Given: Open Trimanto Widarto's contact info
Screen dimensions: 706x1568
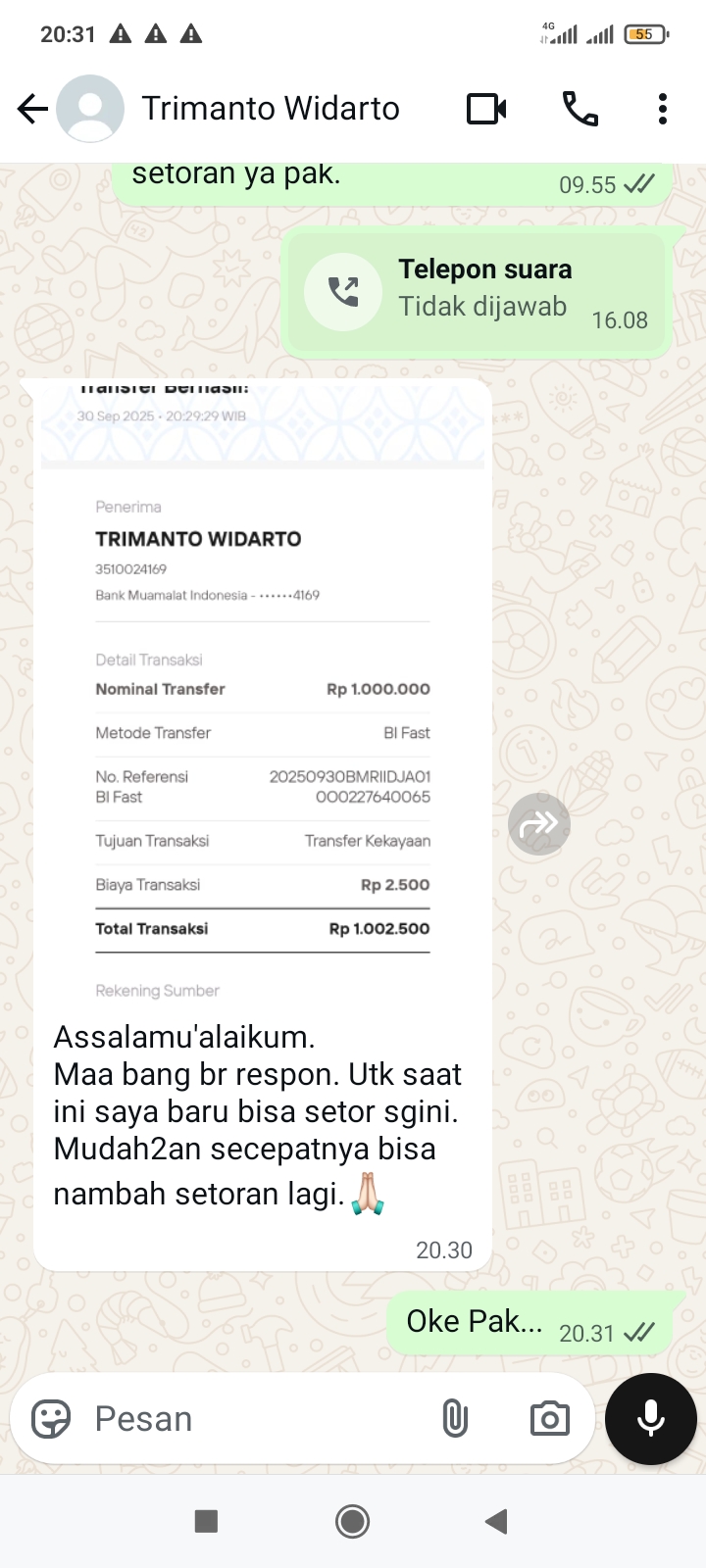Looking at the screenshot, I should (270, 109).
